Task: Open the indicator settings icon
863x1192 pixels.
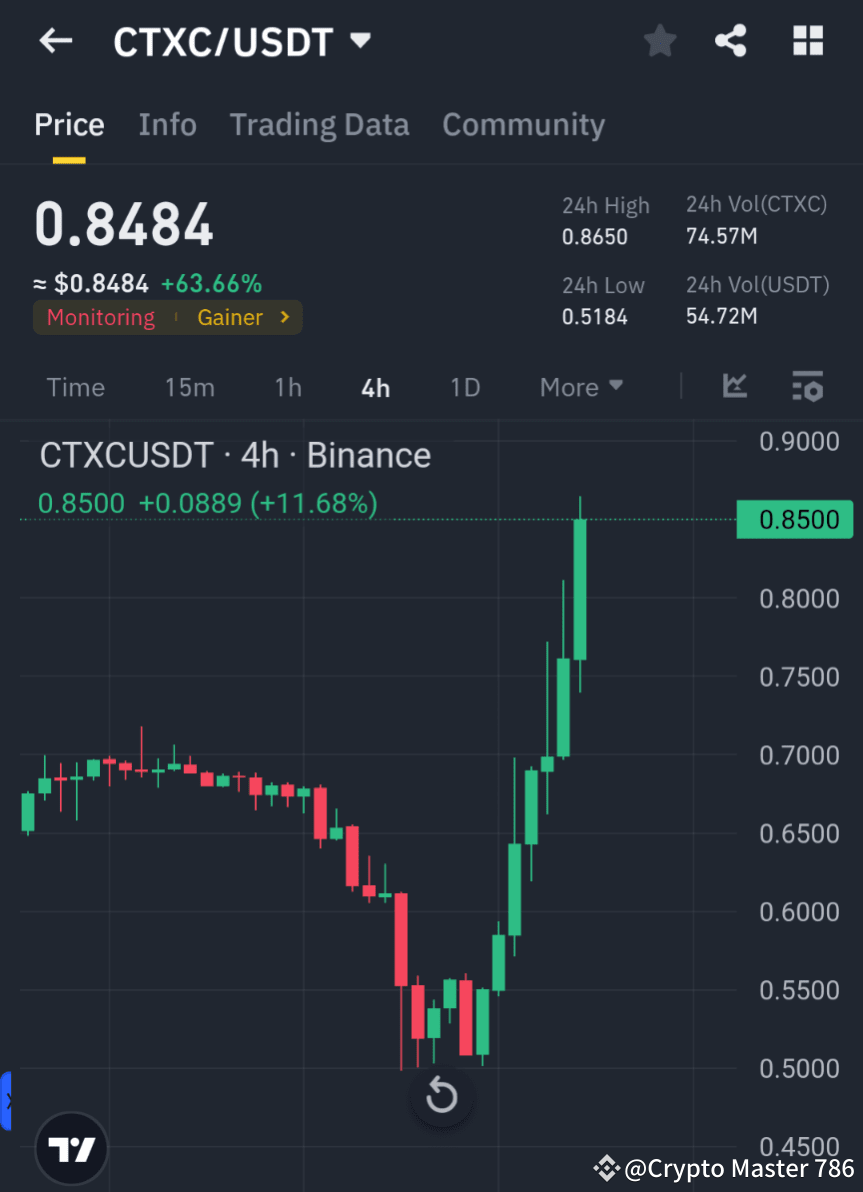Action: 807,387
